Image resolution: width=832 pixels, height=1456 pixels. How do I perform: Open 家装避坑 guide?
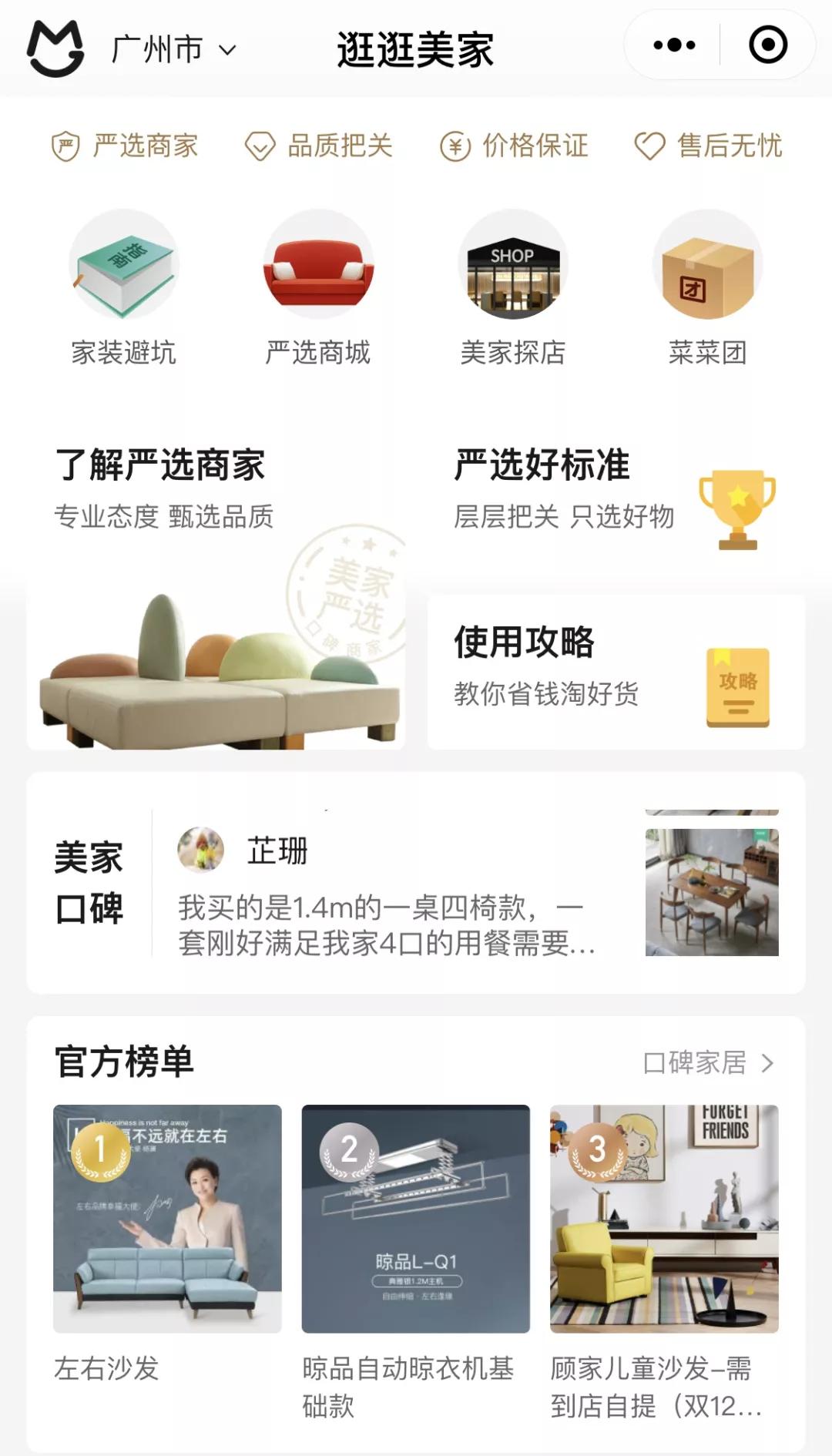tap(124, 287)
